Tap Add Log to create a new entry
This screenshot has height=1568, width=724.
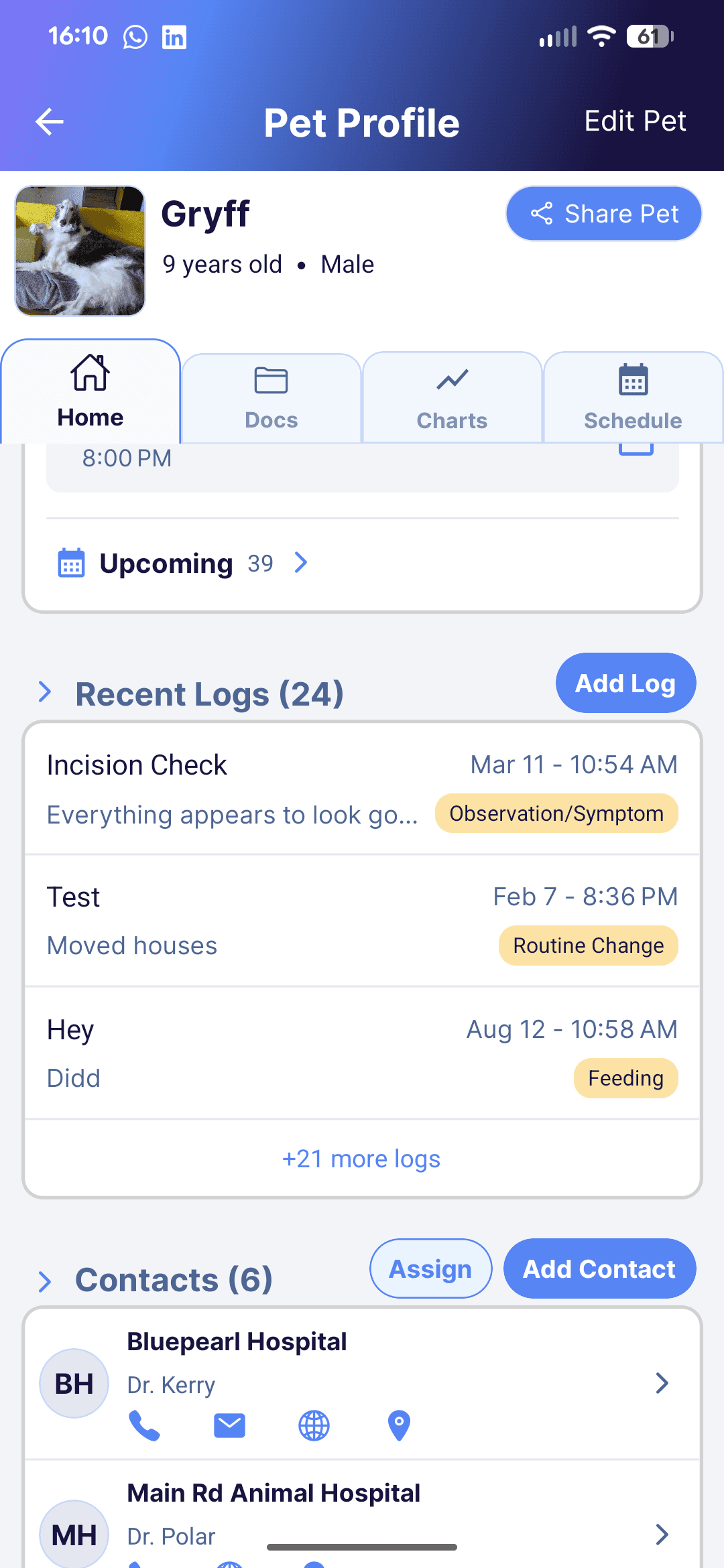click(x=625, y=682)
